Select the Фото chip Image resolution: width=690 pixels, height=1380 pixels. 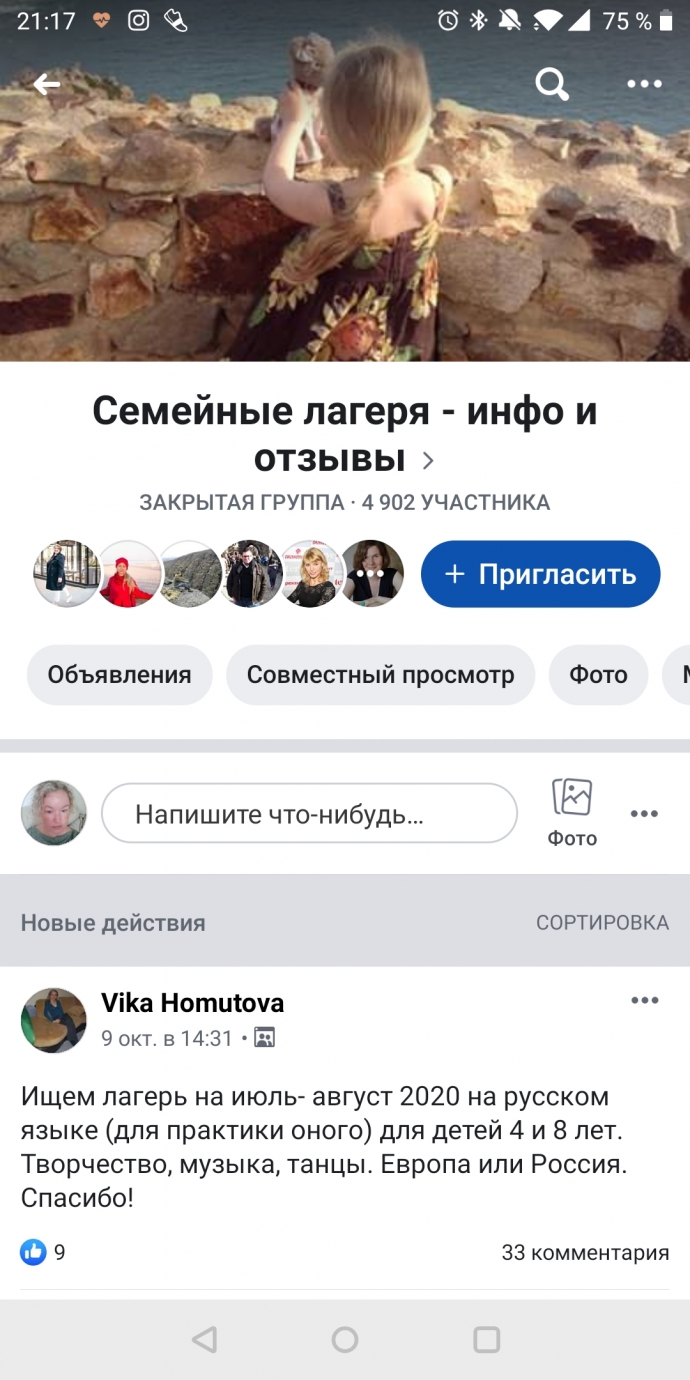(x=598, y=675)
